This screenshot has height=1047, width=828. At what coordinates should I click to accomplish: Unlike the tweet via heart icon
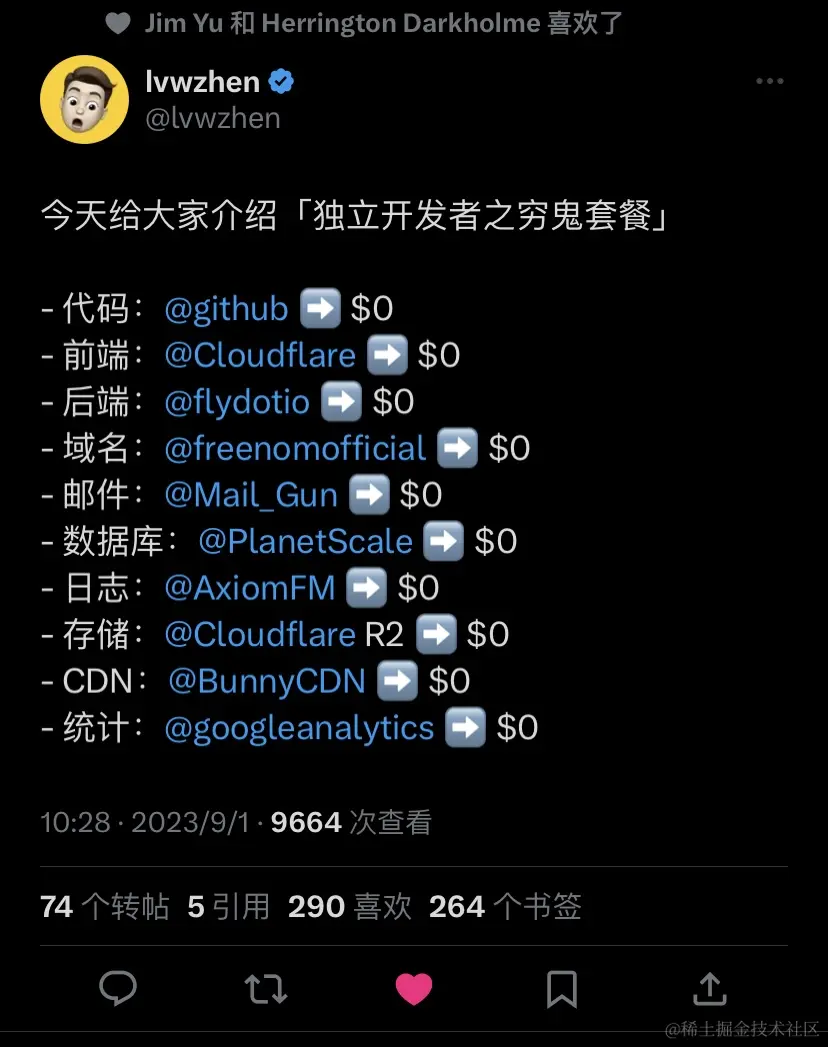[413, 989]
